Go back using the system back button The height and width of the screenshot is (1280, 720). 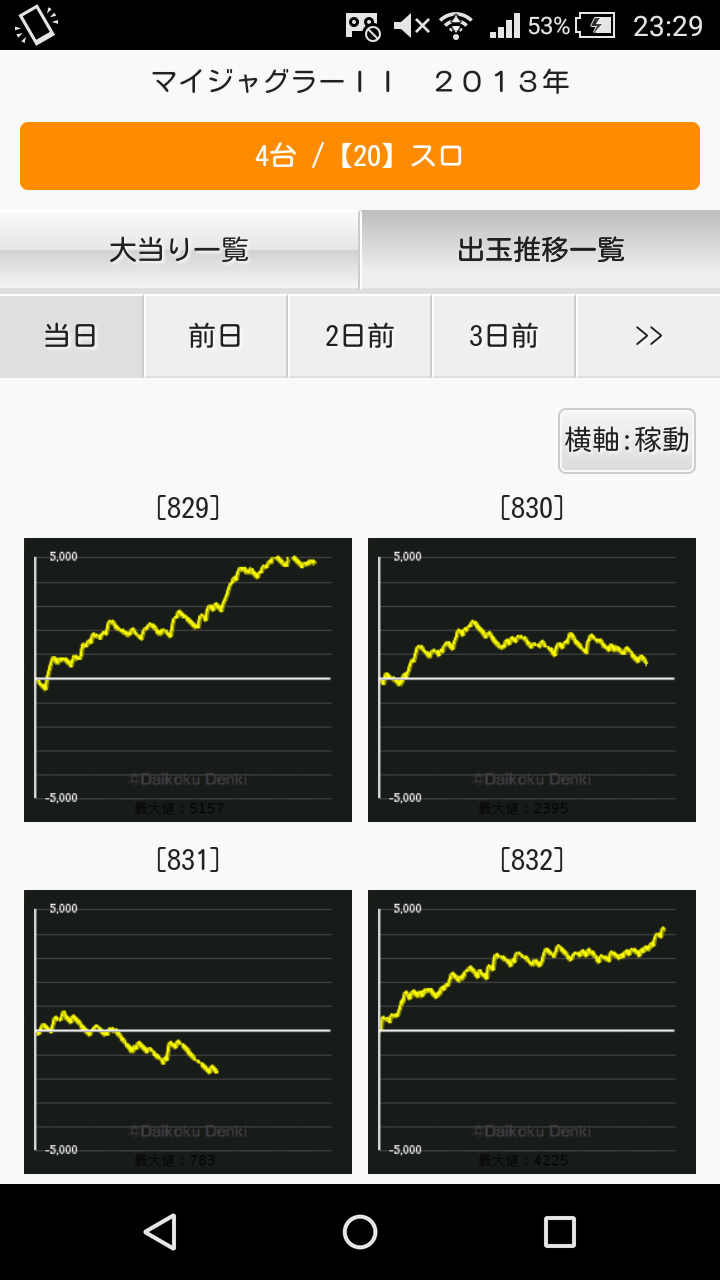click(x=160, y=1232)
